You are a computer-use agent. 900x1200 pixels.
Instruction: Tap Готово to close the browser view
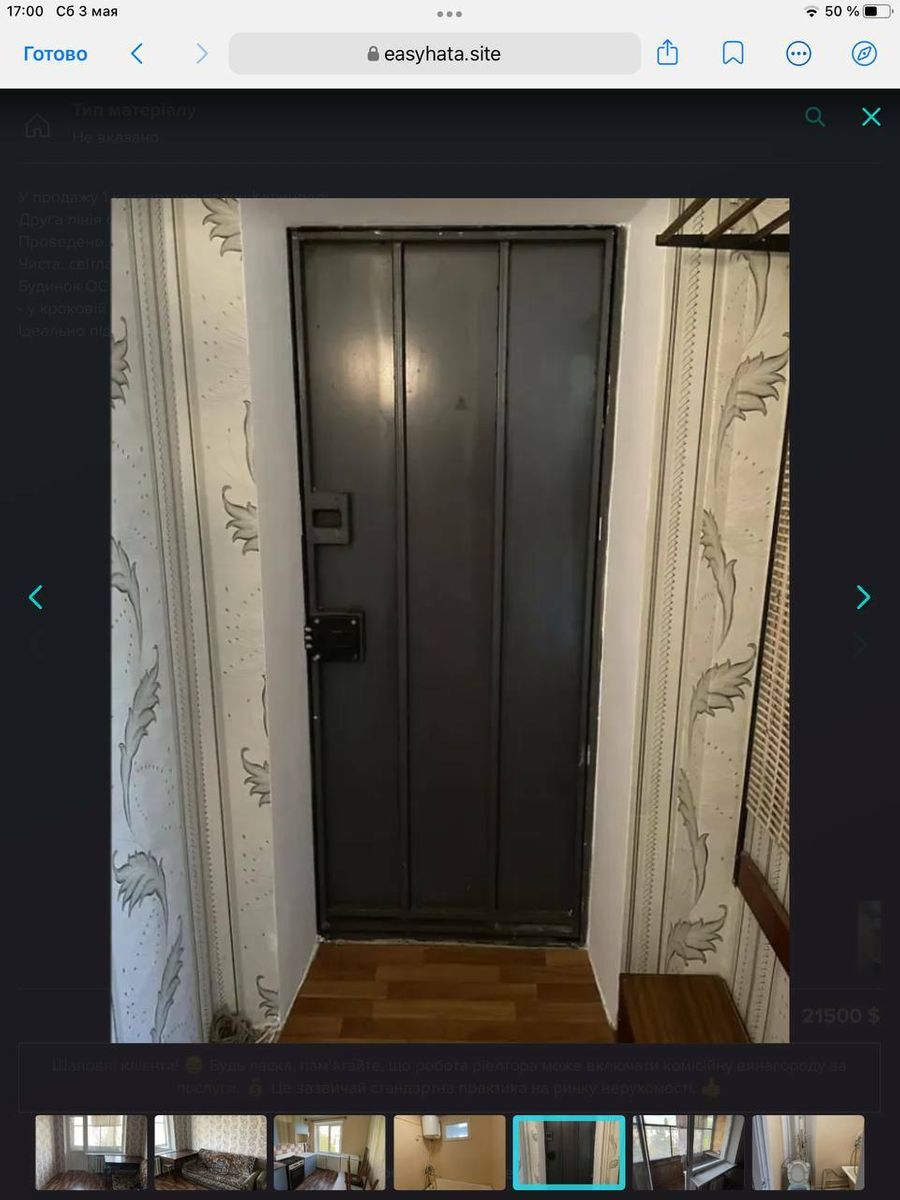coord(55,54)
